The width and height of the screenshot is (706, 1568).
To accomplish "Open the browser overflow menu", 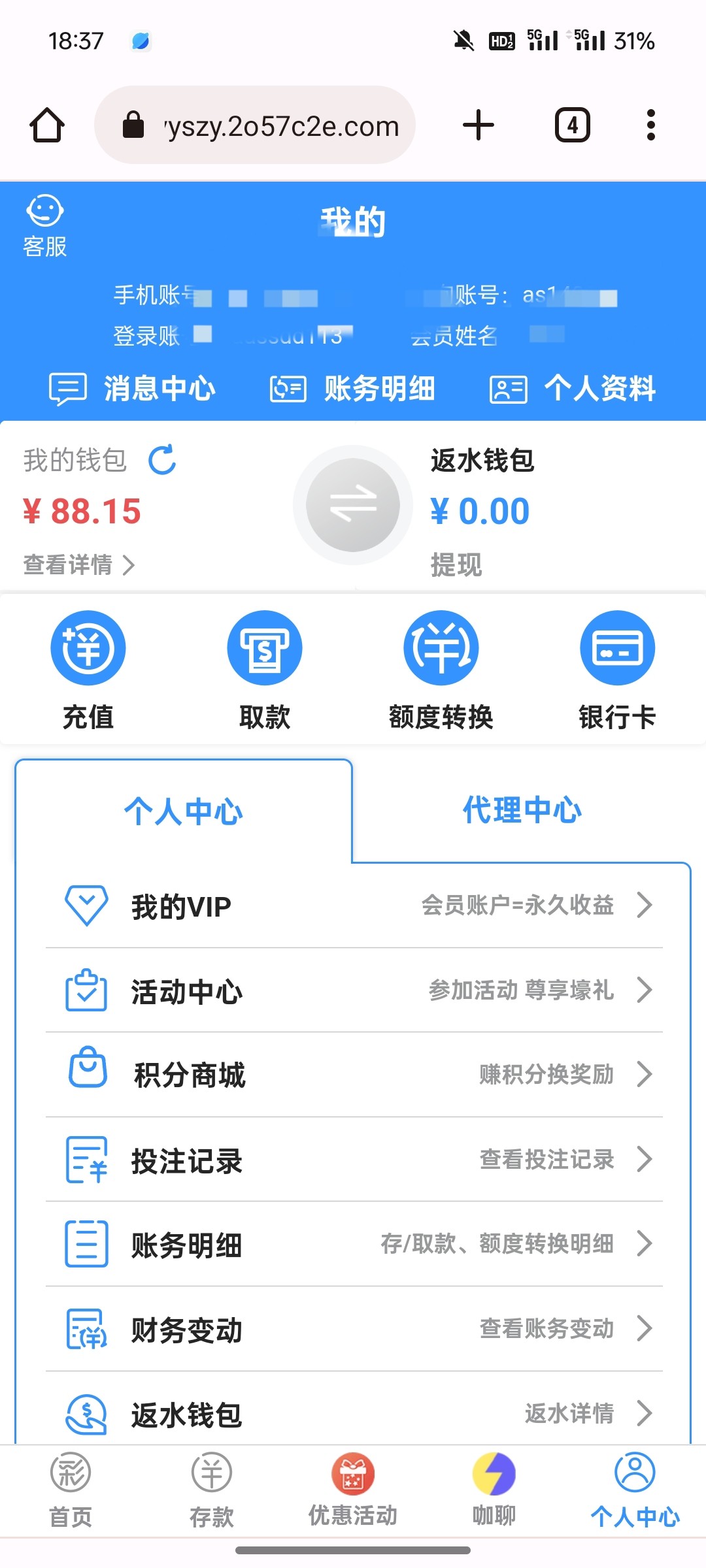I will coord(650,125).
